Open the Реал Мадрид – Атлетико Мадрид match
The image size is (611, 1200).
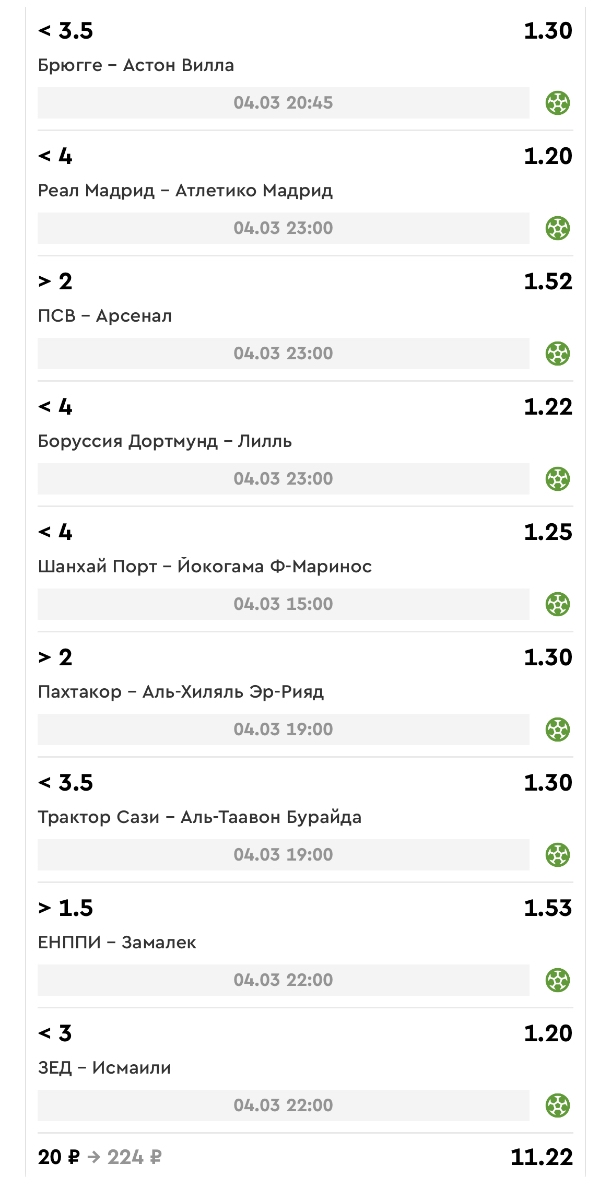point(185,190)
